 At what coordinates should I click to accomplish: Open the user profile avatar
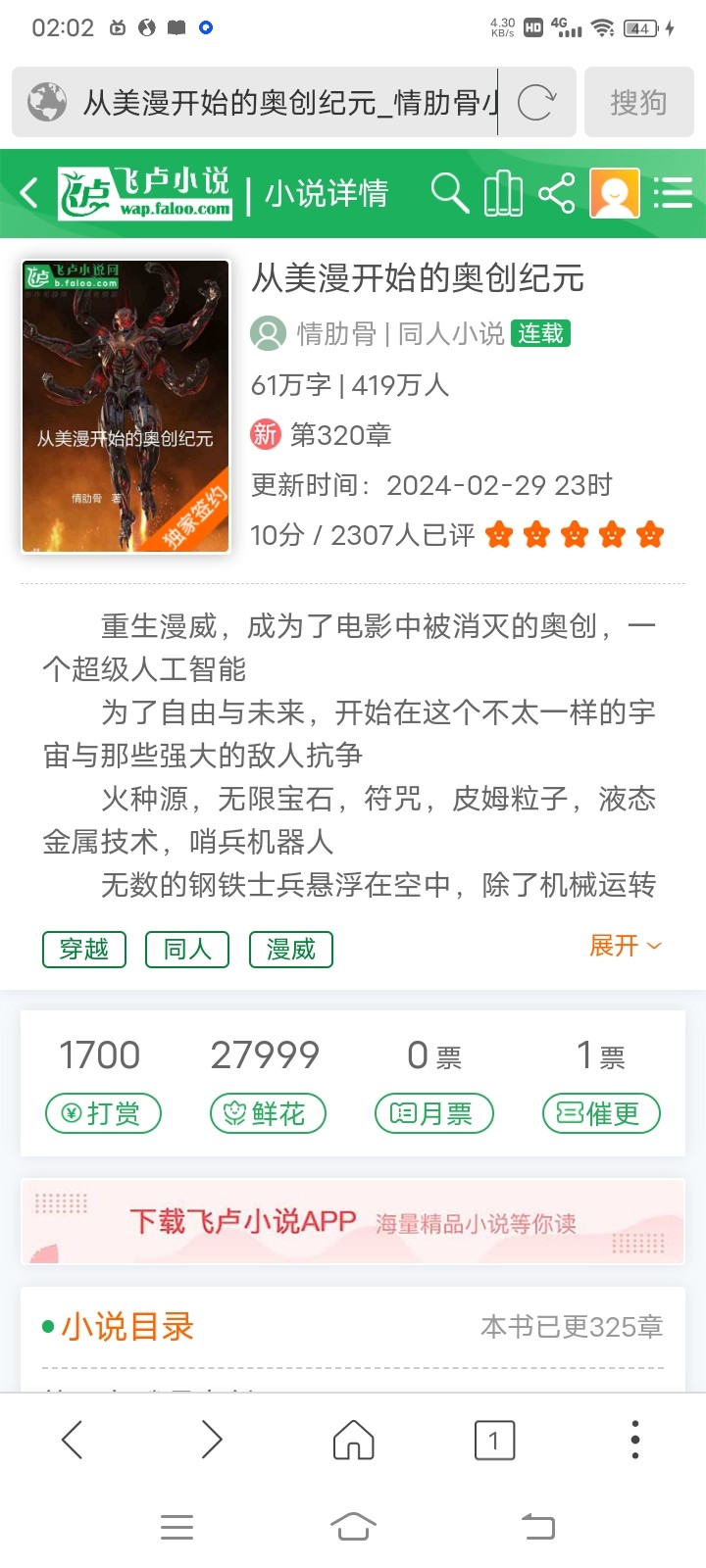click(615, 193)
